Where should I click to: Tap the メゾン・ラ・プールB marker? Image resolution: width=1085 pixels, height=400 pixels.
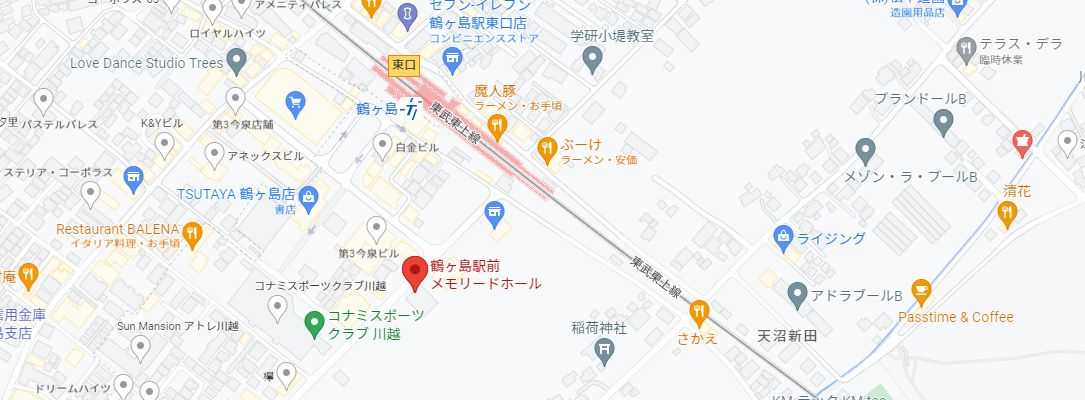point(867,151)
